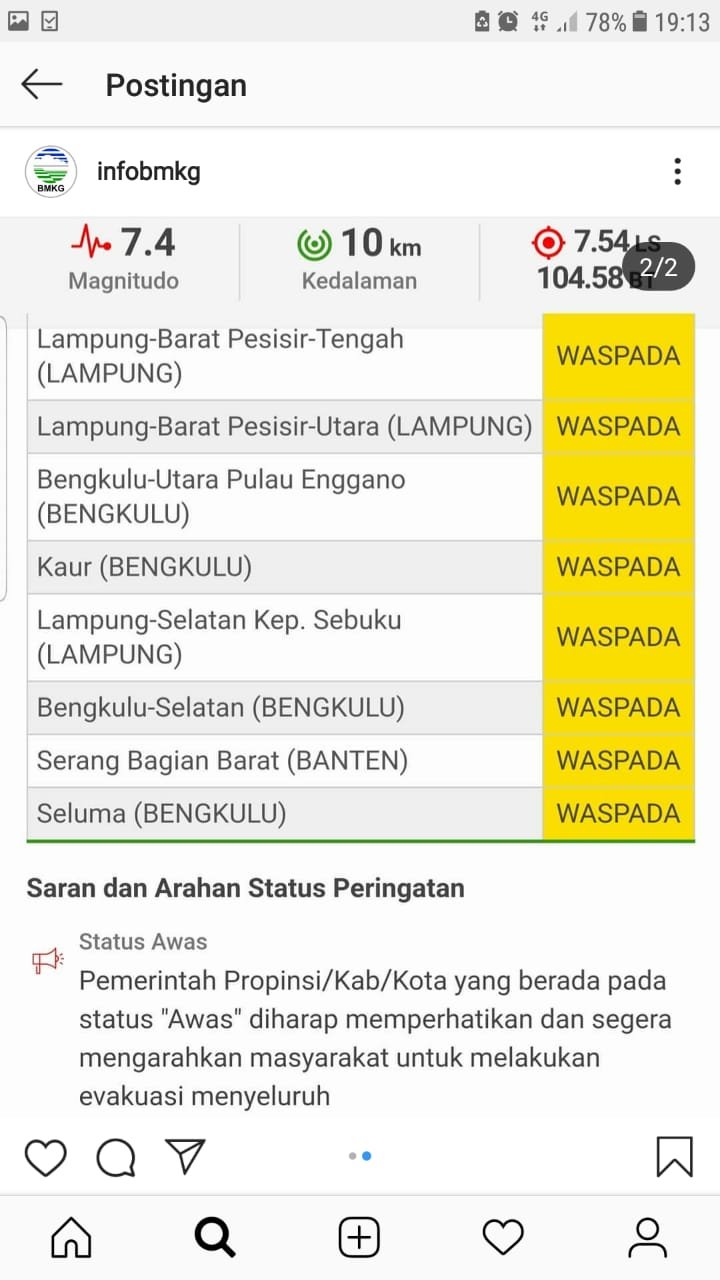Open the infobmkg profile picture

pyautogui.click(x=50, y=171)
